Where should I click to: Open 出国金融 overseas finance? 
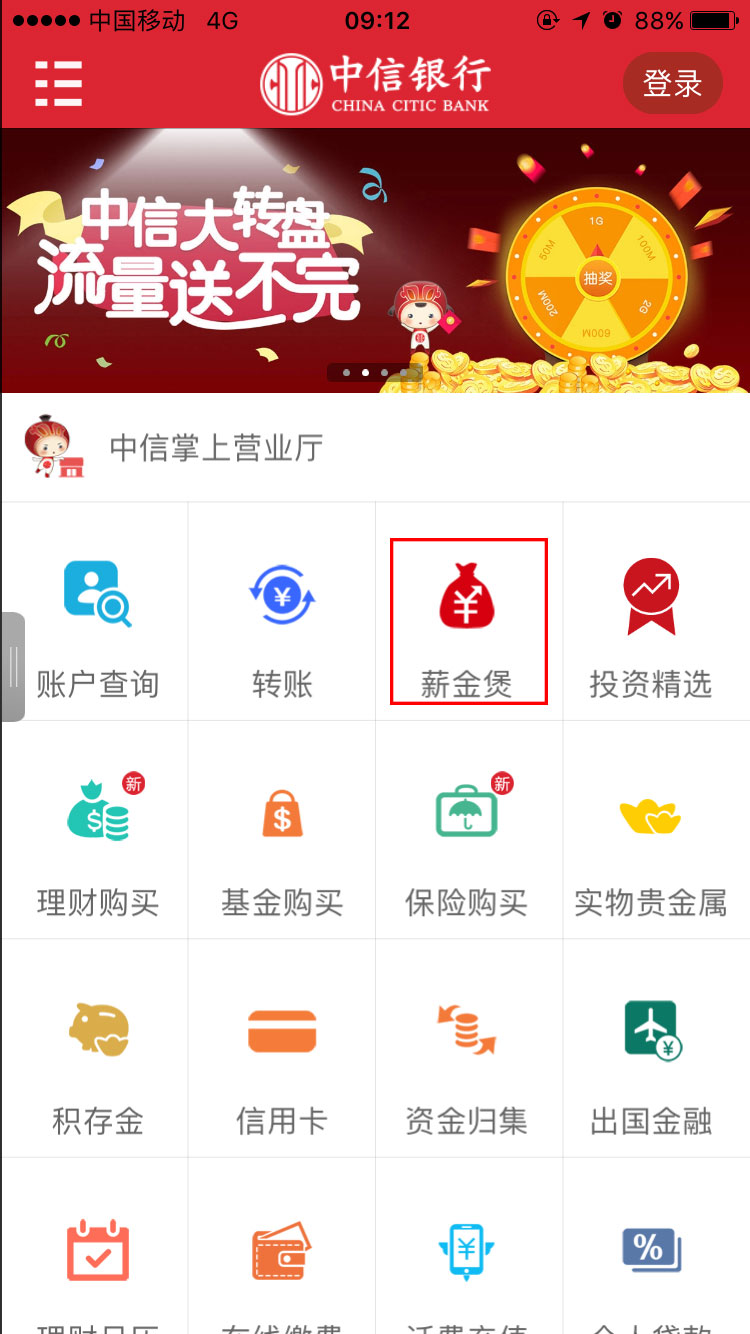pyautogui.click(x=651, y=1060)
